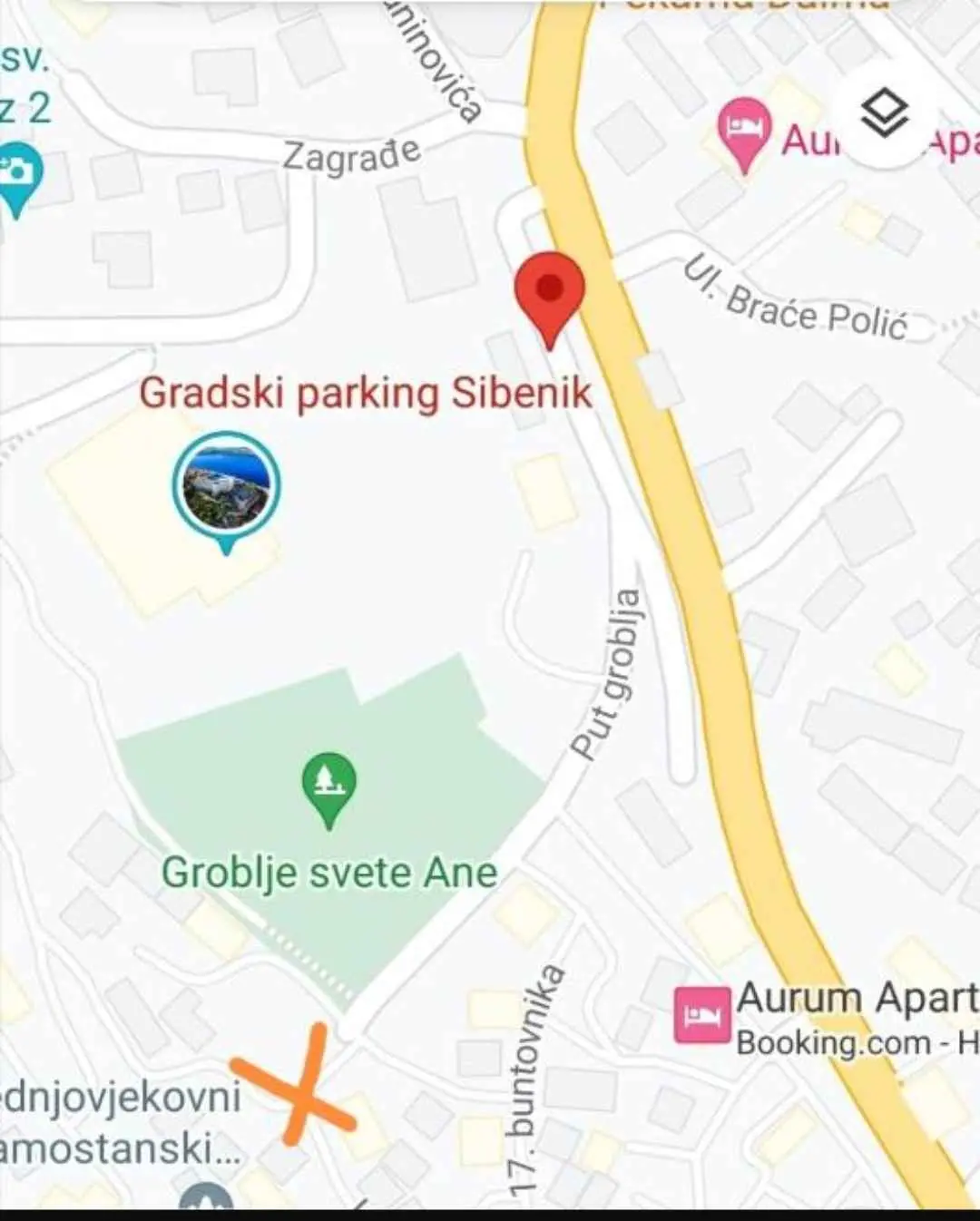The image size is (980, 1221).
Task: Open the map layers button
Action: 884,114
